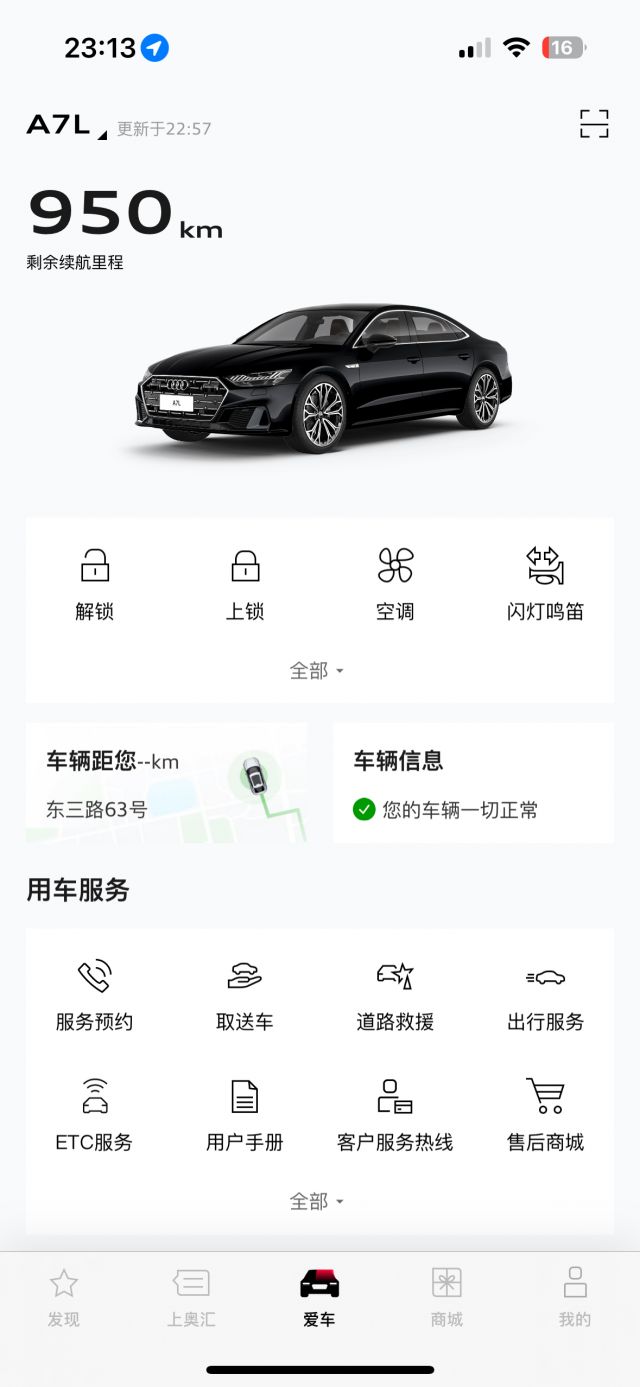
Task: Call the 客户服务热线 hotline
Action: [x=395, y=1116]
